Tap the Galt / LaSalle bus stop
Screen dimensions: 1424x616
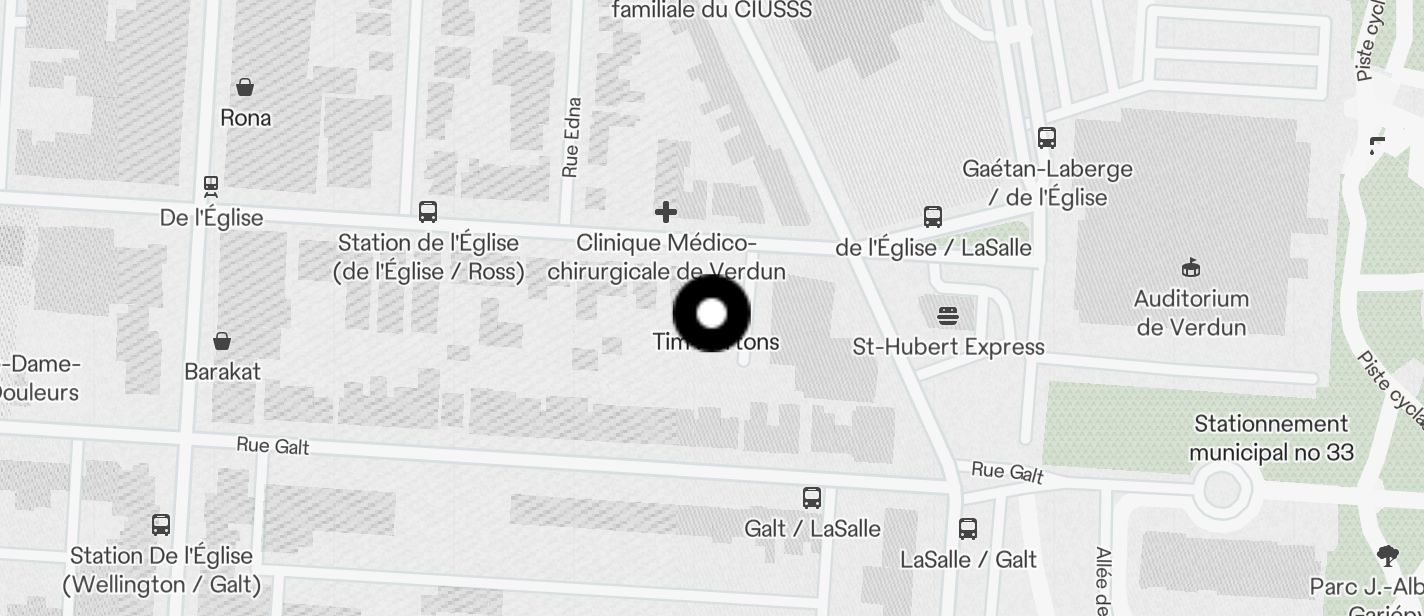[x=812, y=498]
